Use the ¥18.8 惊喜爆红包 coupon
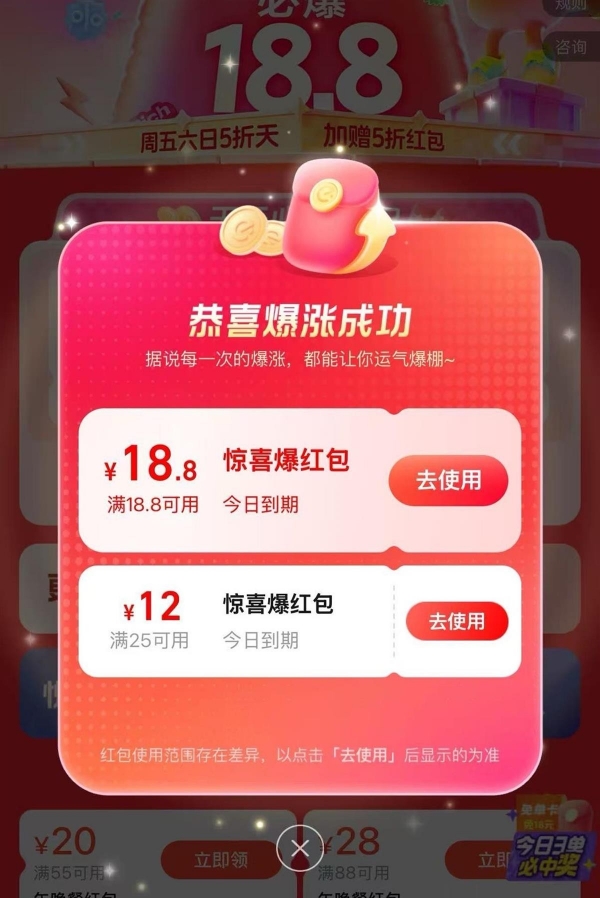The image size is (600, 898). coord(448,480)
